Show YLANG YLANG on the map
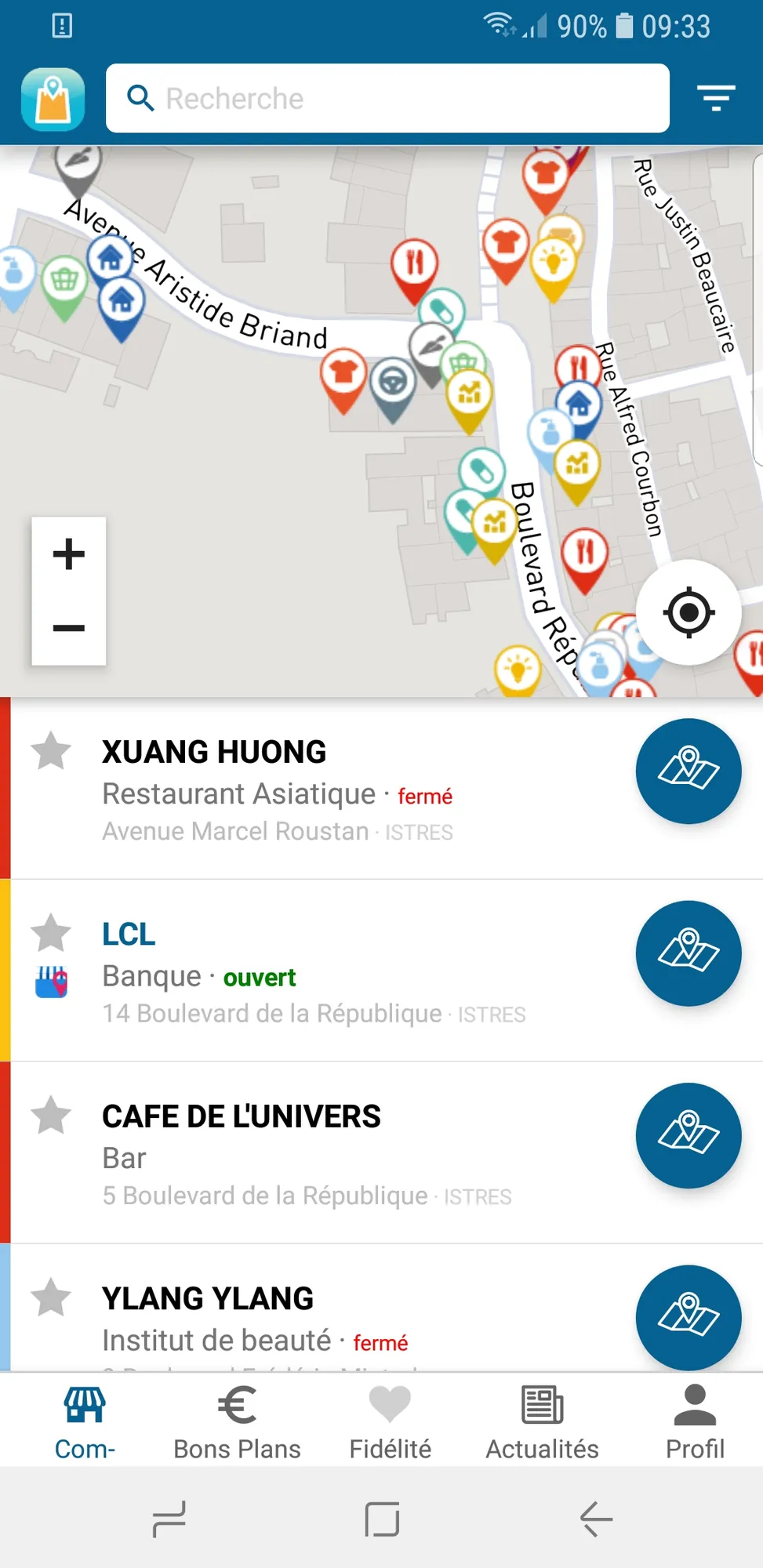 (x=689, y=1317)
